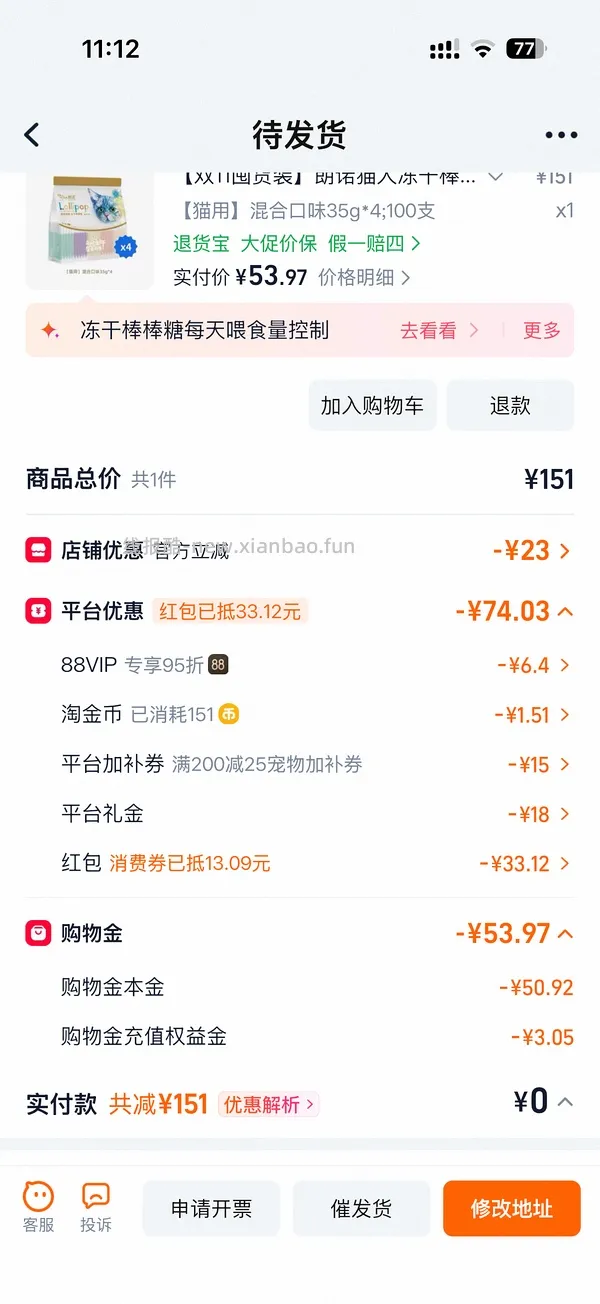
Task: Open the three-dot overflow menu
Action: 561,135
